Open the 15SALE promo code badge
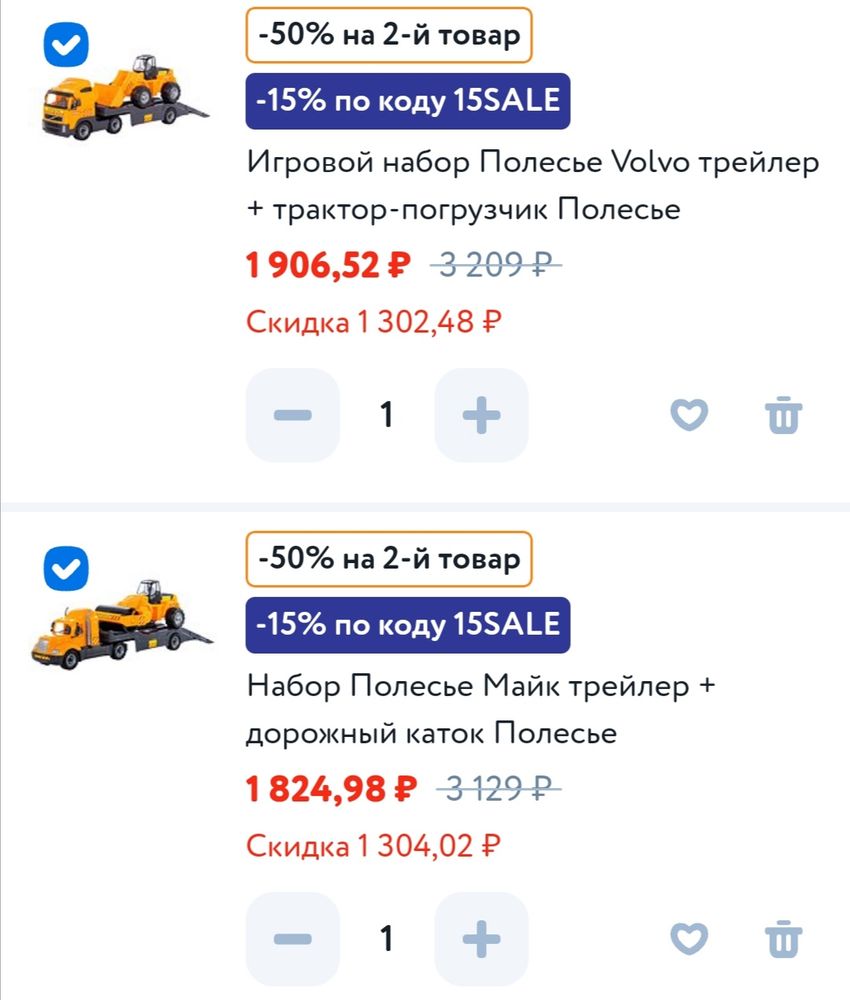 tap(408, 101)
